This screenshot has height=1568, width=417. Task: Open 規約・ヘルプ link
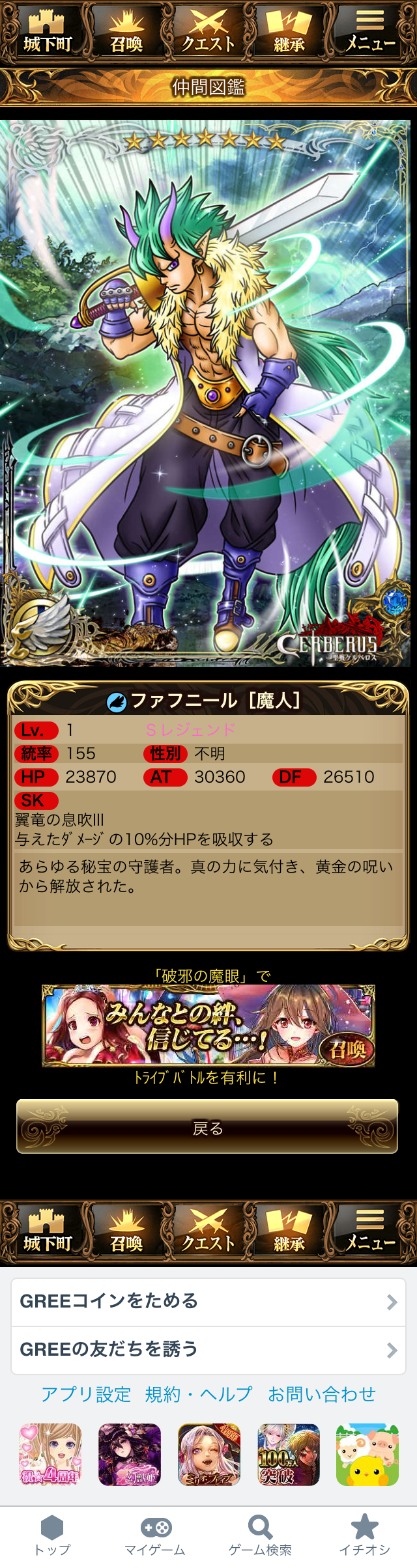[x=199, y=1394]
